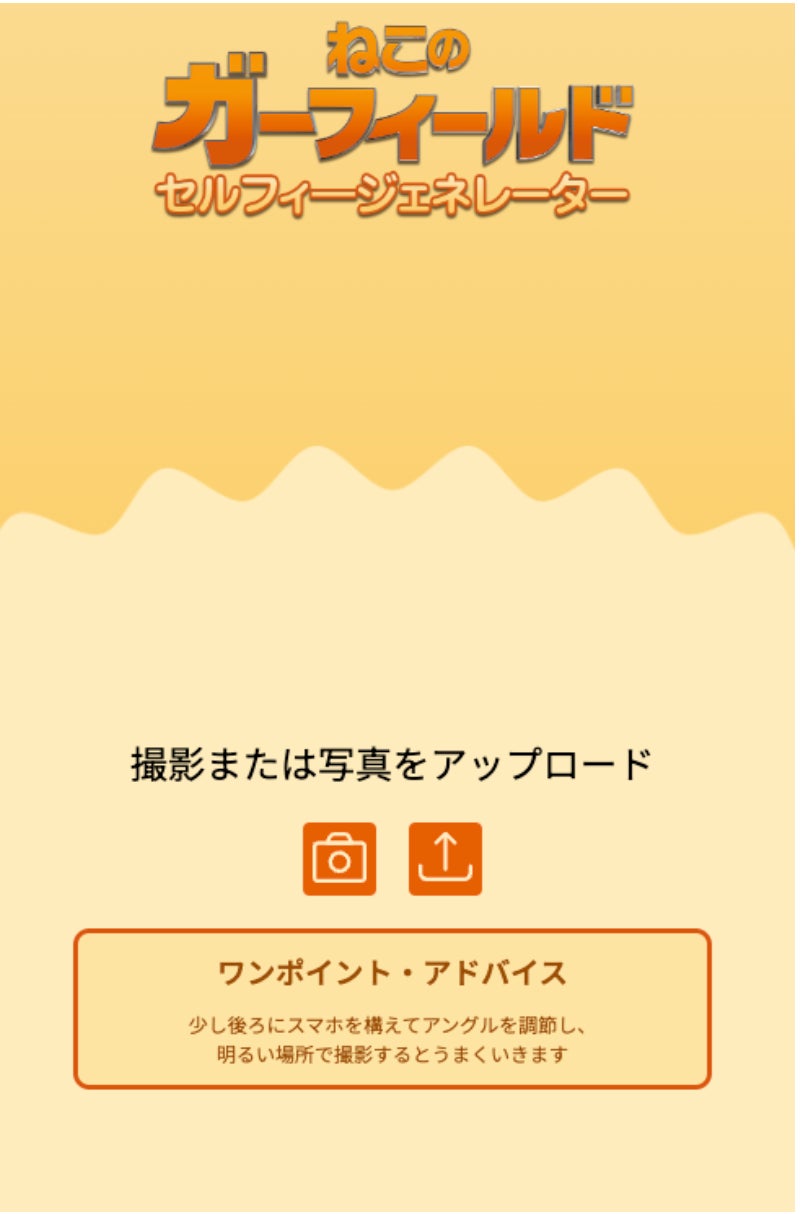Tap the upload icon to choose a photo

(x=445, y=859)
